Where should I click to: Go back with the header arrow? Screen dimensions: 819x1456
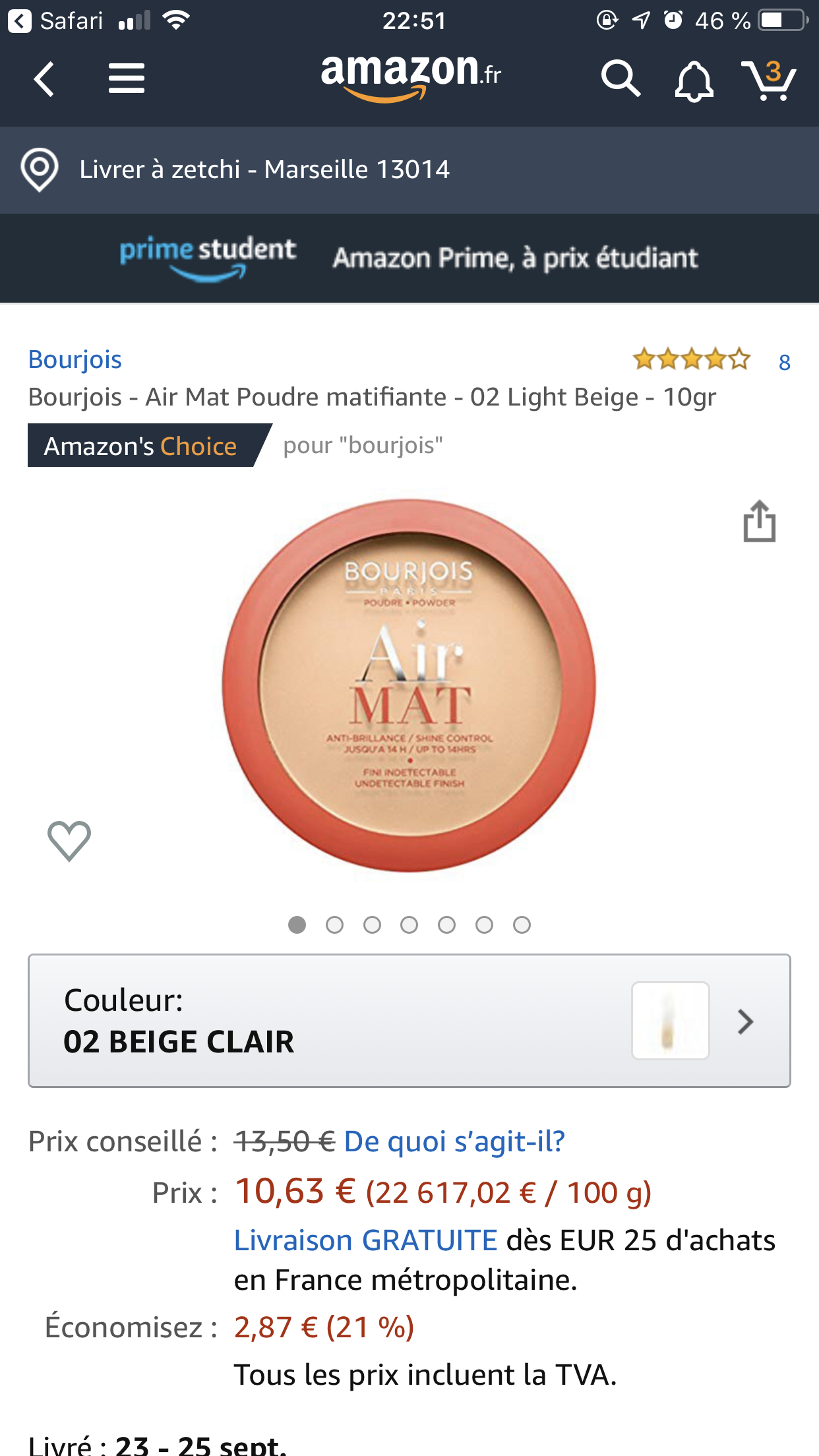click(44, 80)
